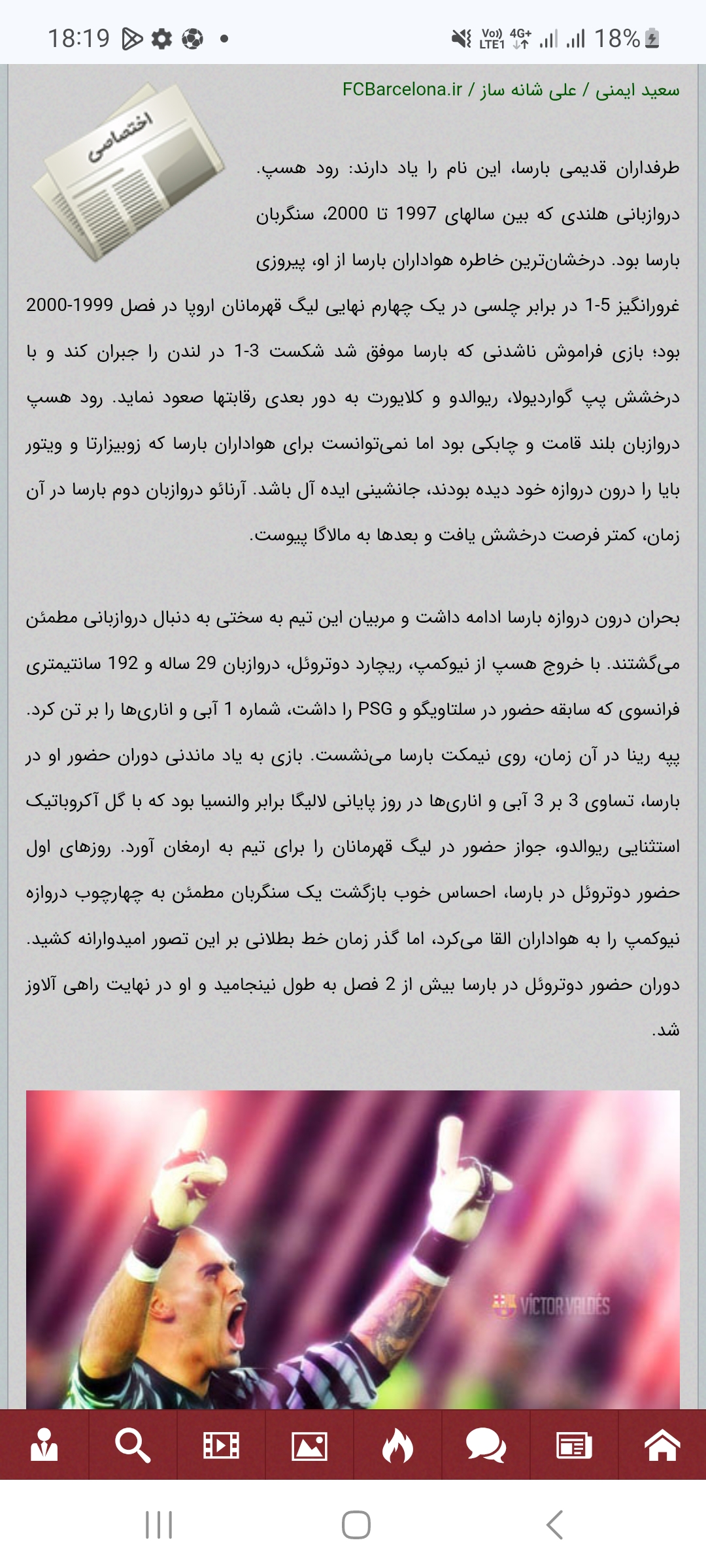Image resolution: width=706 pixels, height=1568 pixels.
Task: Open the comments chat bubbles icon
Action: coord(485,1445)
